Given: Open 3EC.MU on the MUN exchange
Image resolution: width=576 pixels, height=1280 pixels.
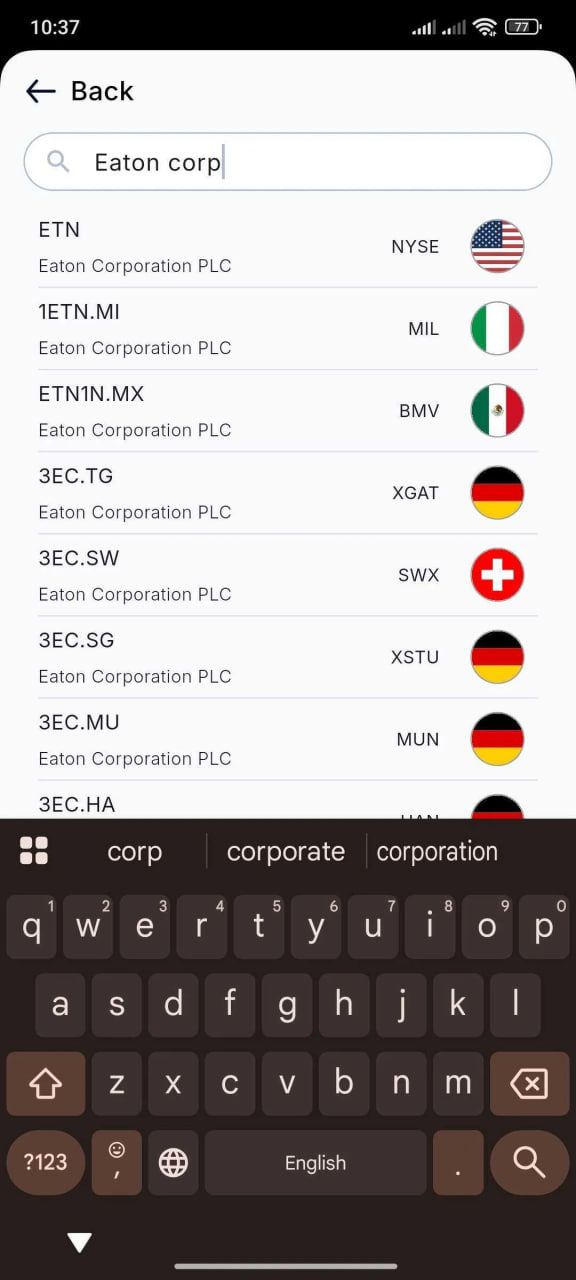Looking at the screenshot, I should point(288,739).
